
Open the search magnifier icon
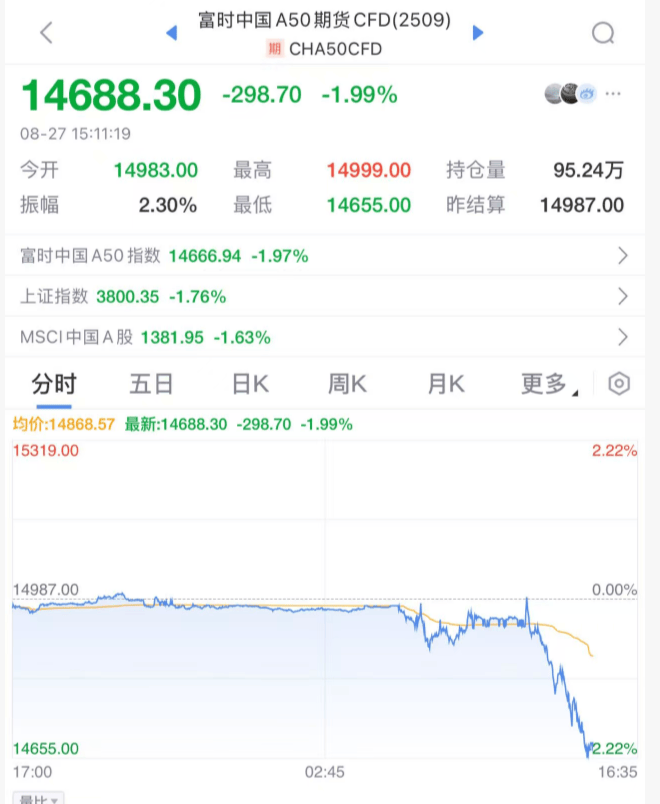click(x=603, y=33)
